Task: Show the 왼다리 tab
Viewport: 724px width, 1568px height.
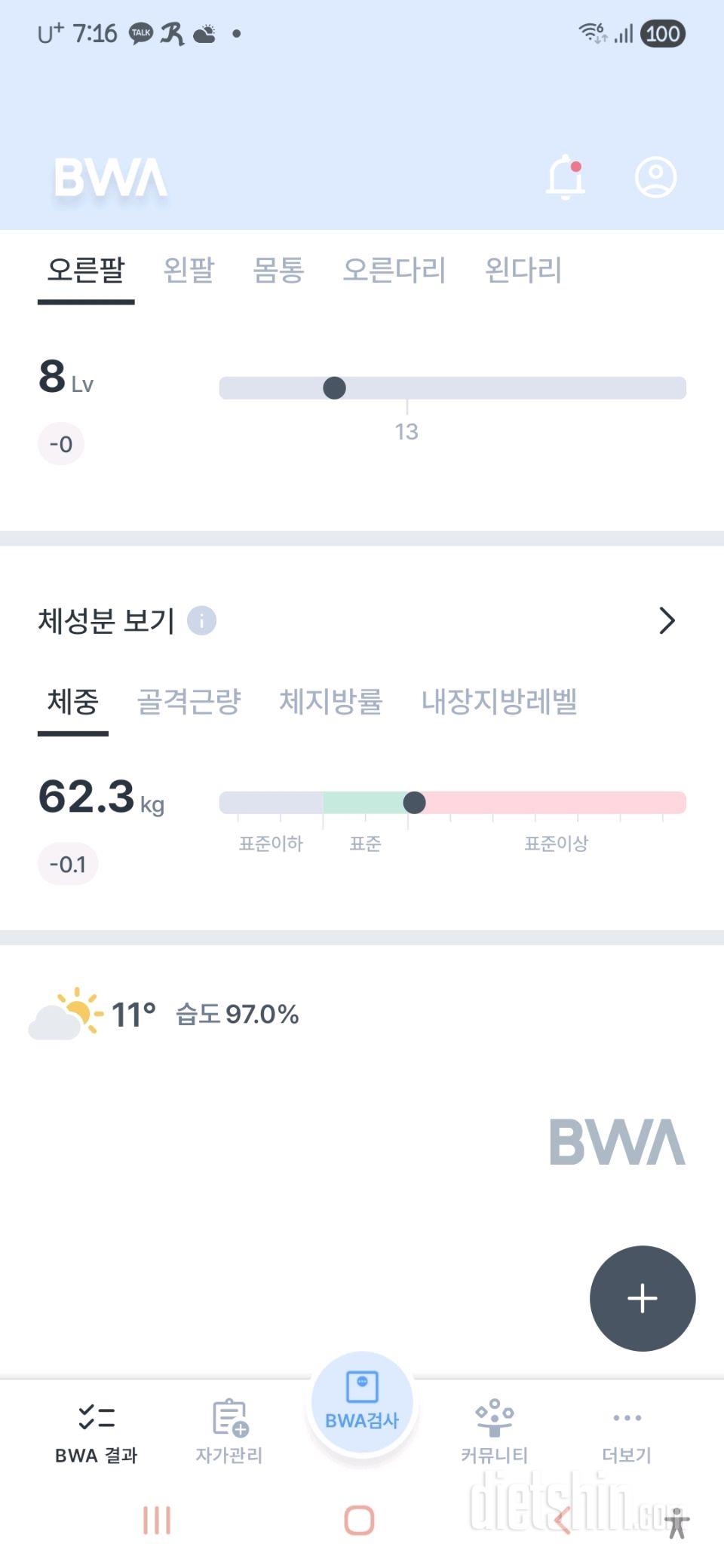Action: tap(523, 270)
